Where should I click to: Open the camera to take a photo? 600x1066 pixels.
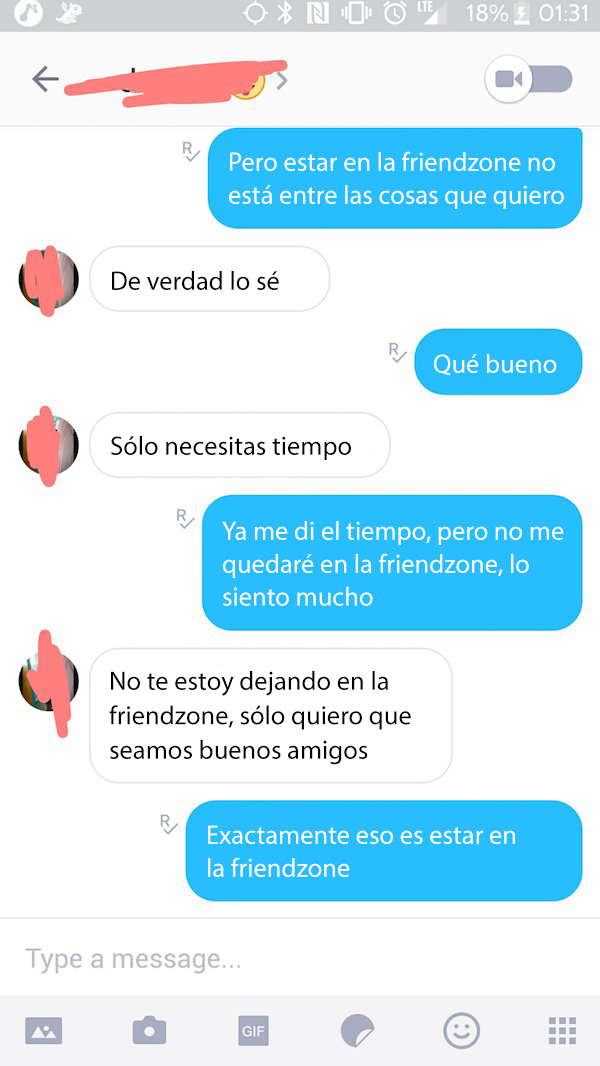(x=149, y=1030)
